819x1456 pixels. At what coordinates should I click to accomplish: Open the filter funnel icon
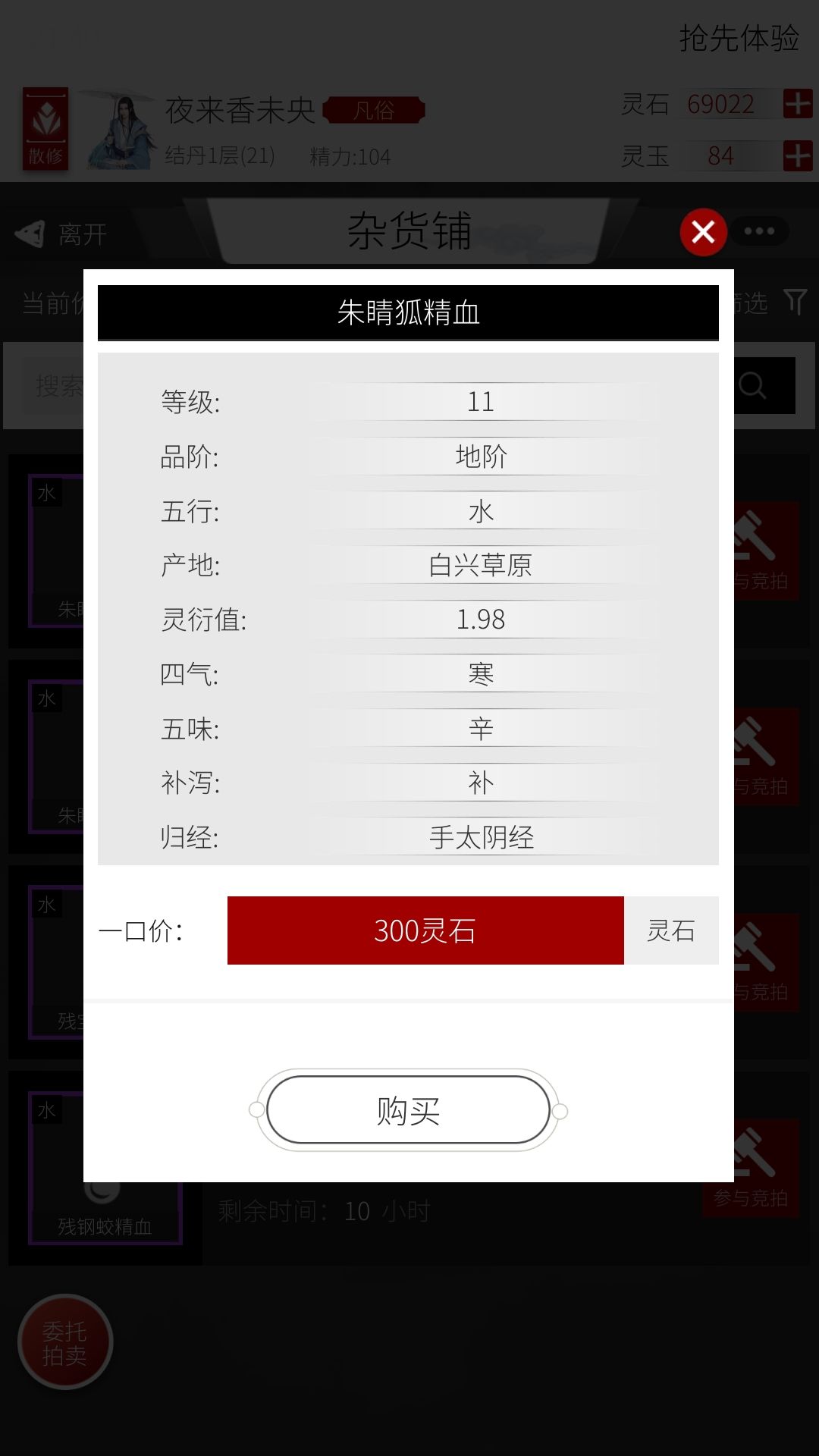795,302
